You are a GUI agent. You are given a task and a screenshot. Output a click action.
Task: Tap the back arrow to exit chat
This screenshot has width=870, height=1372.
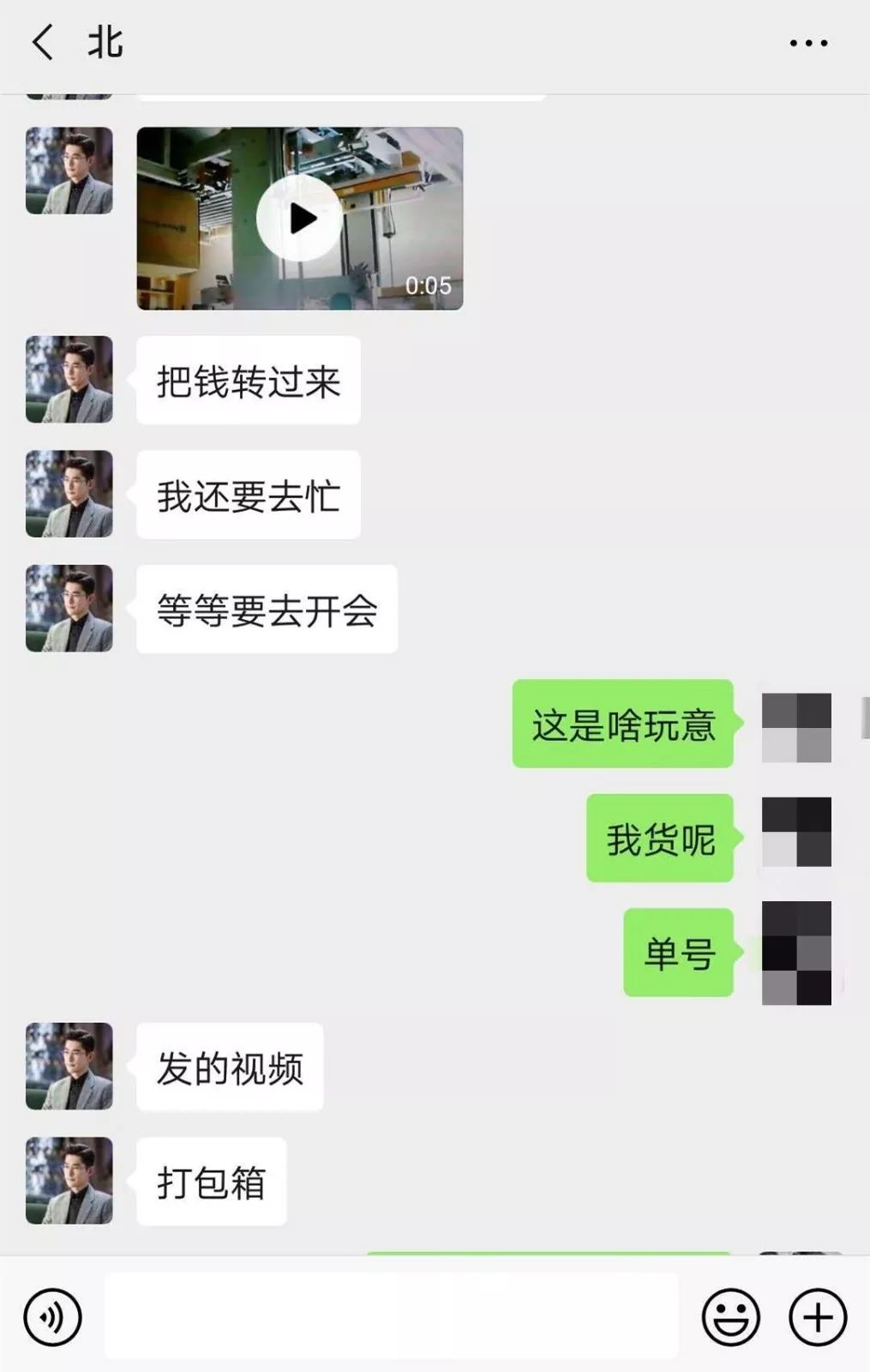click(40, 41)
